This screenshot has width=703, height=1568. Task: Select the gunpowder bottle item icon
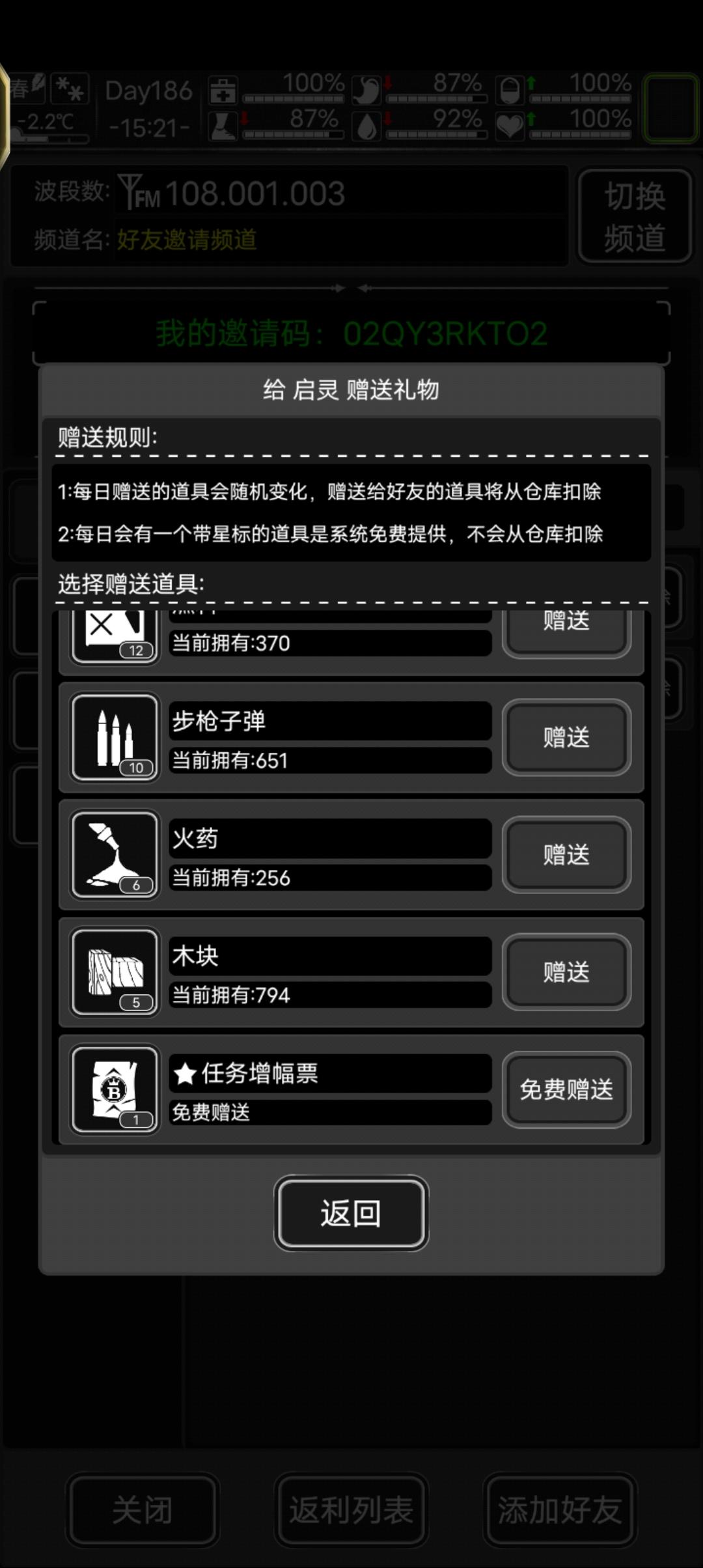115,855
